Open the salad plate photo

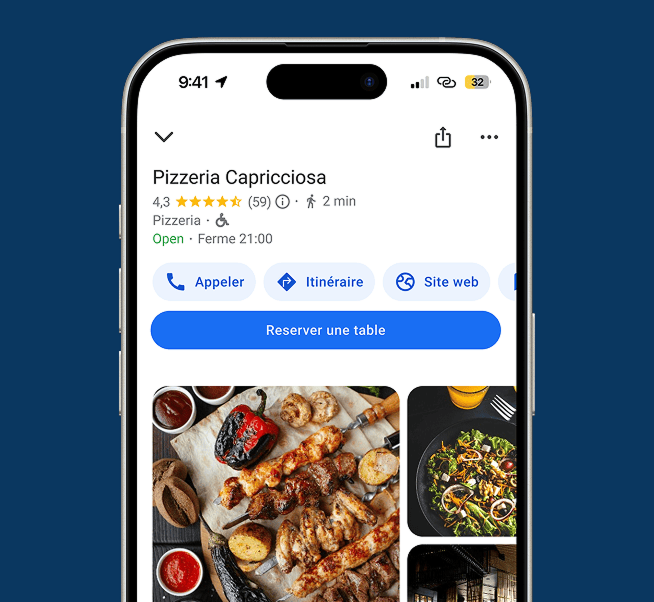coord(461,460)
